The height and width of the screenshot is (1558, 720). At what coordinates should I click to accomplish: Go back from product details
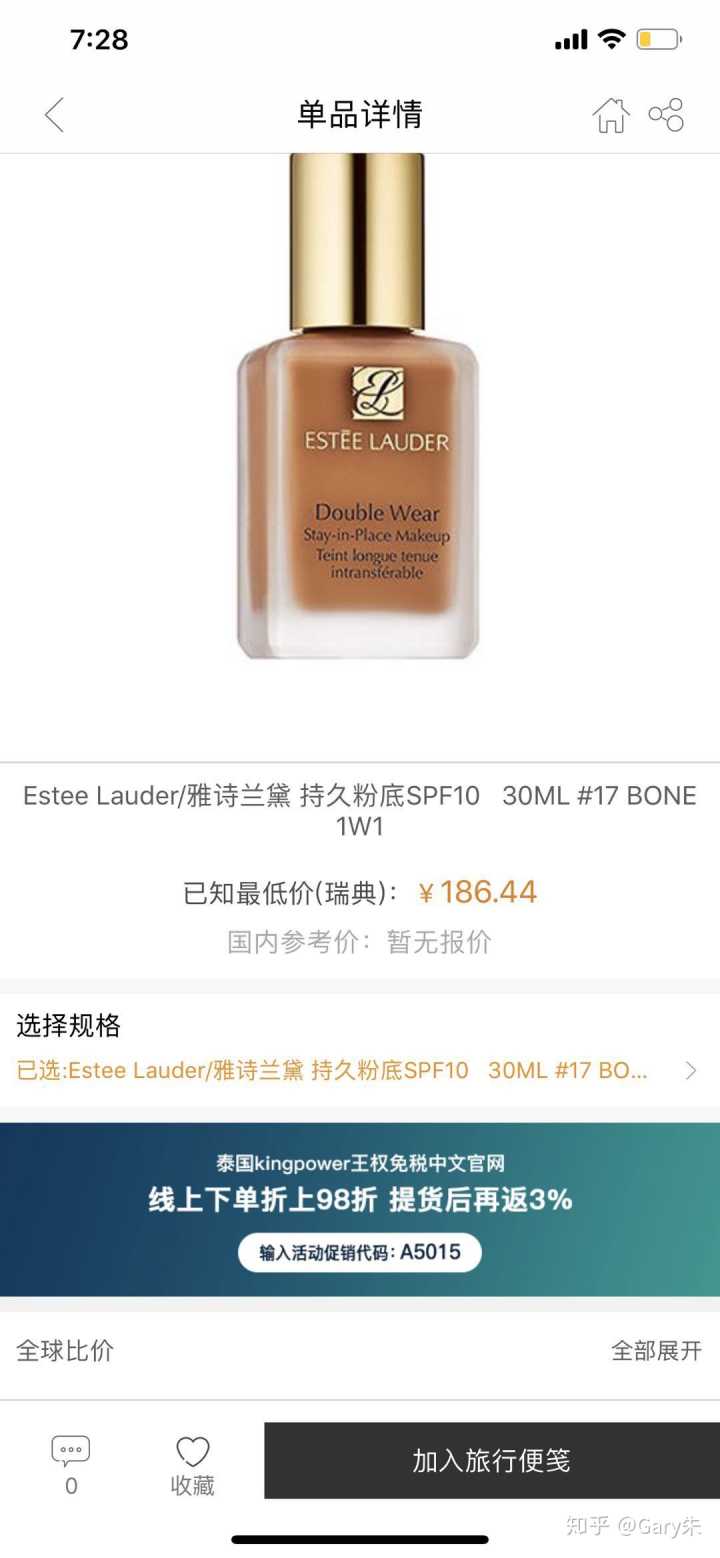(55, 115)
